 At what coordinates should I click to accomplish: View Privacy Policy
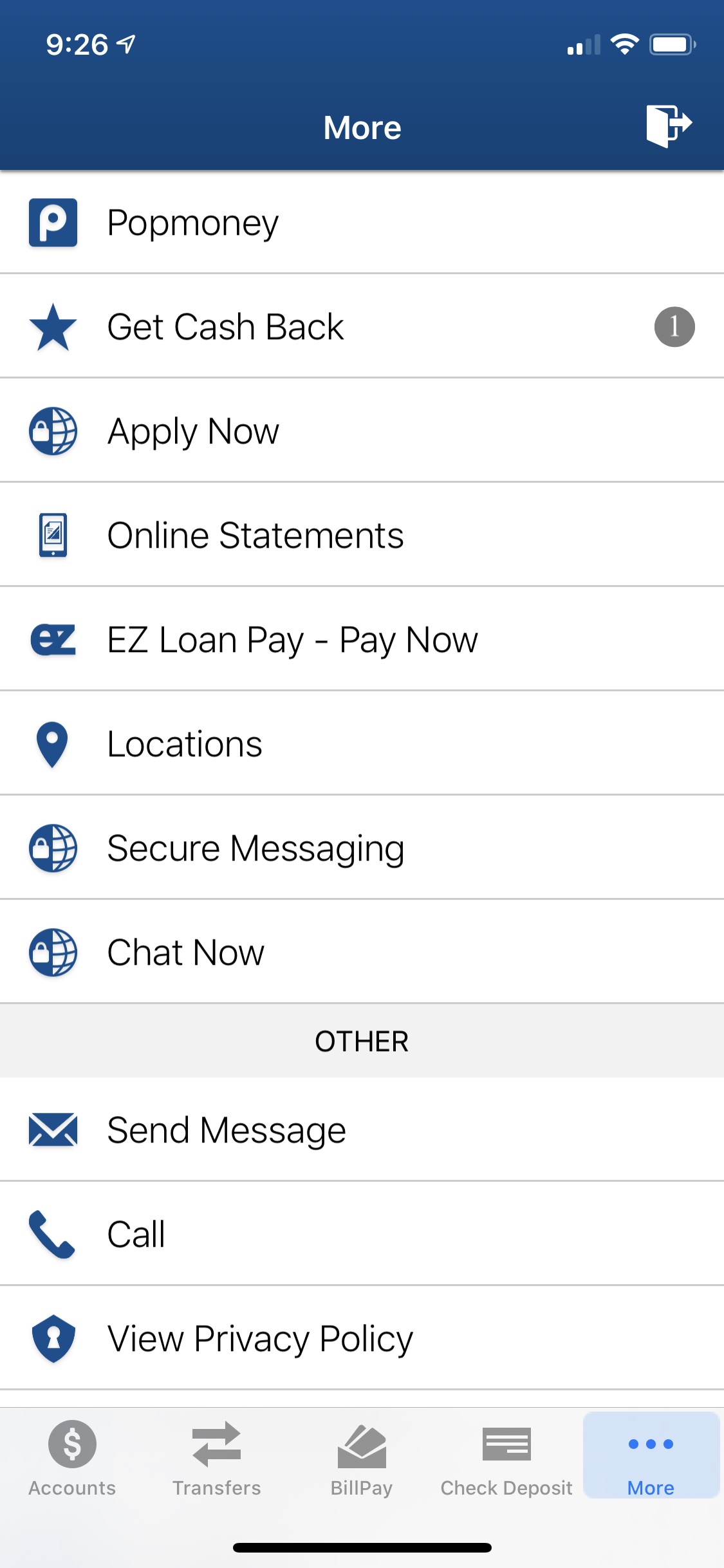coord(362,1338)
